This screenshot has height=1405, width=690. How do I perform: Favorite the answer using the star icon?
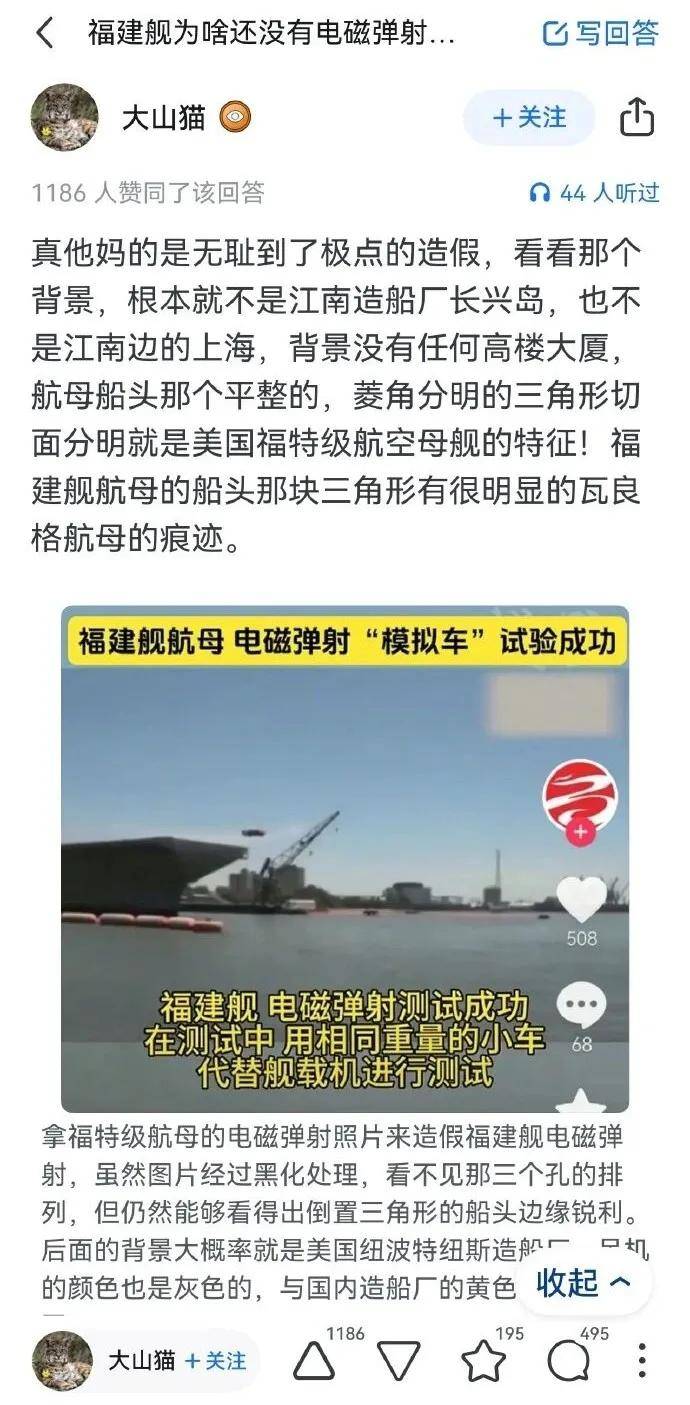483,1361
